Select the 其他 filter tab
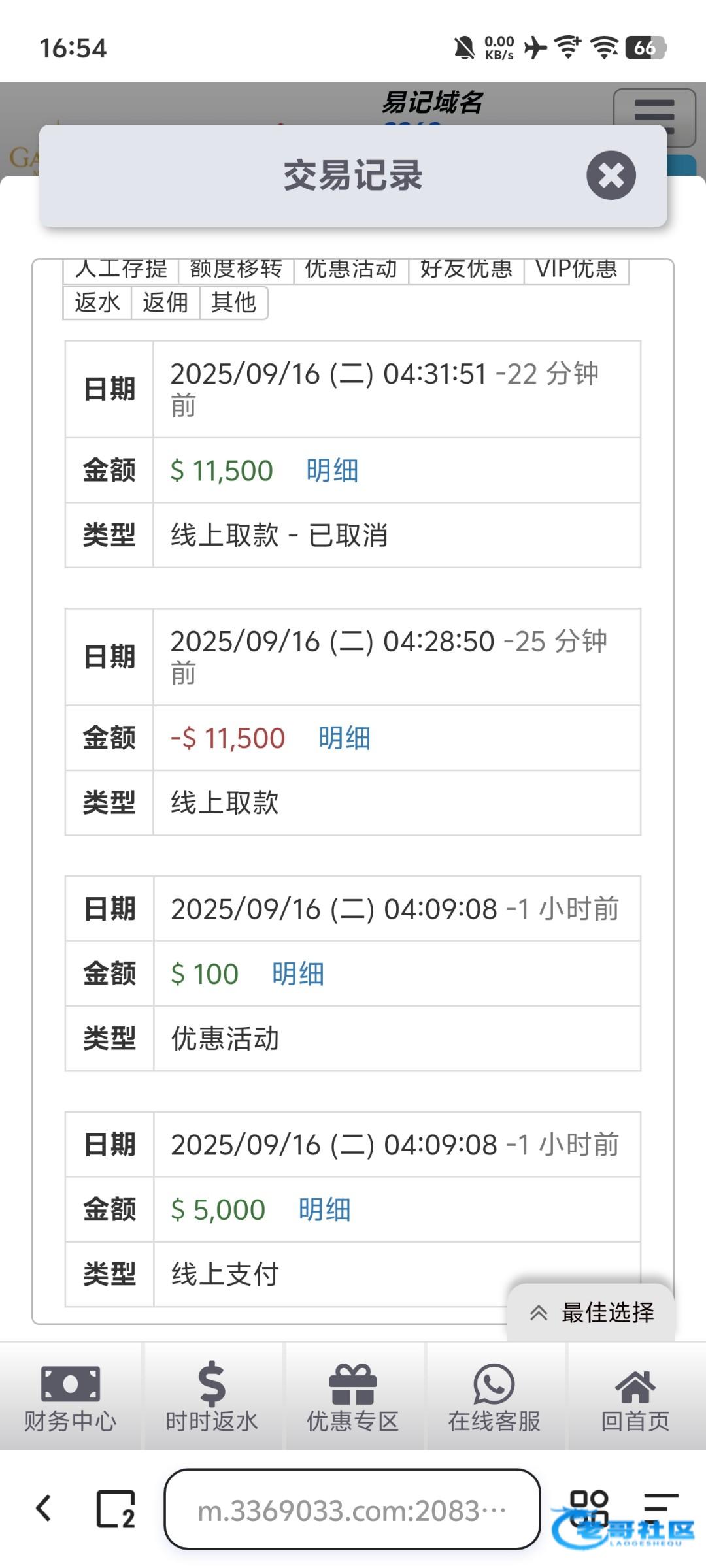Viewport: 706px width, 1568px height. point(233,302)
